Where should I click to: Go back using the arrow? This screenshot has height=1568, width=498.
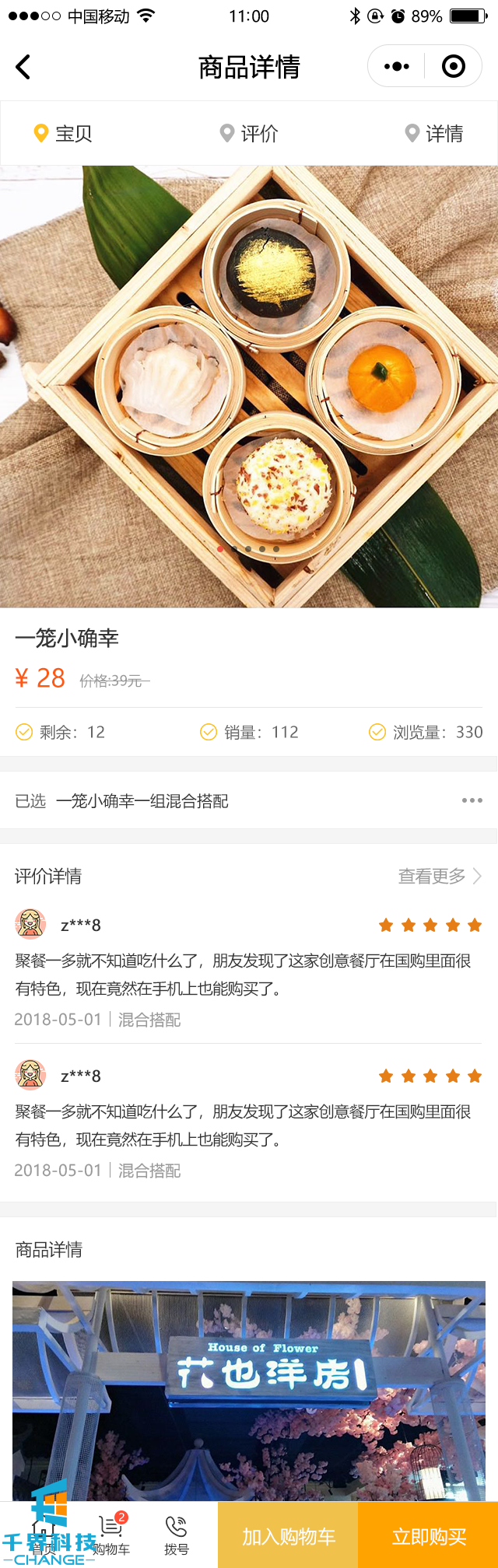point(23,68)
